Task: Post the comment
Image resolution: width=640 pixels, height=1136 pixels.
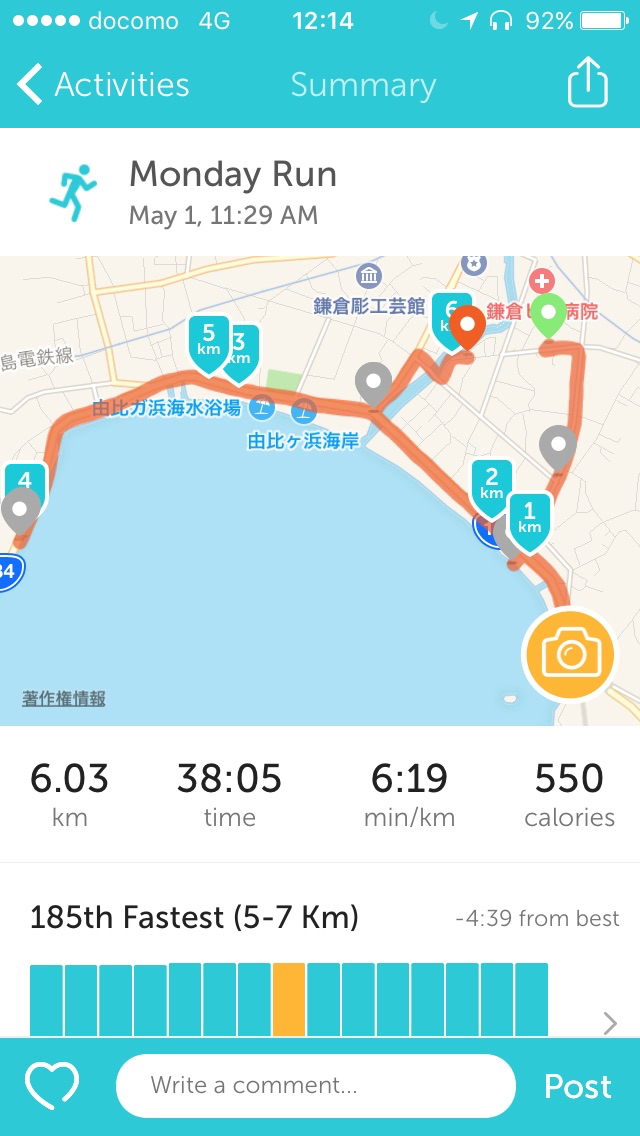Action: click(577, 1087)
